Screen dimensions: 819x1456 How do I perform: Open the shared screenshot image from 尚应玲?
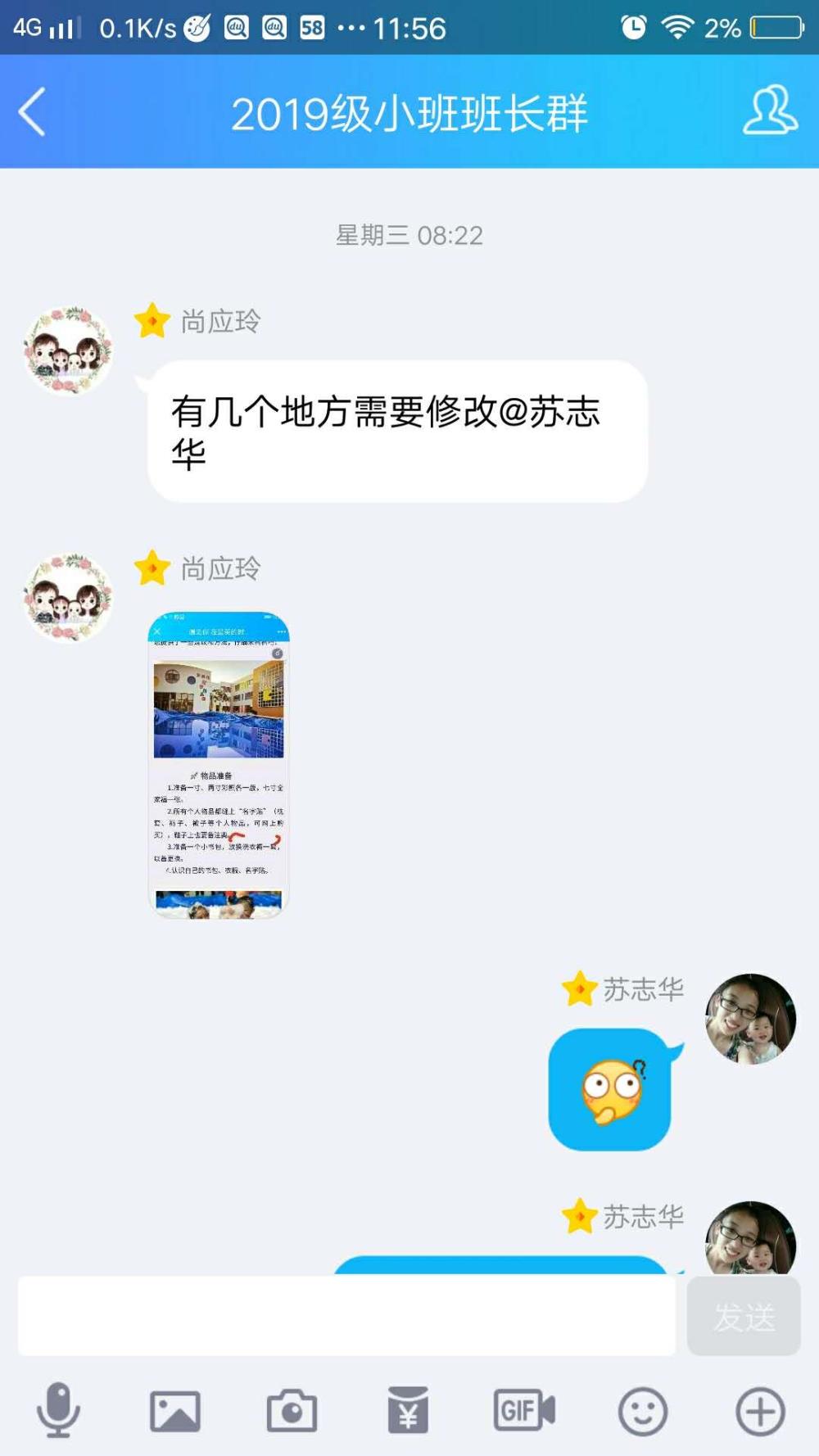[219, 765]
